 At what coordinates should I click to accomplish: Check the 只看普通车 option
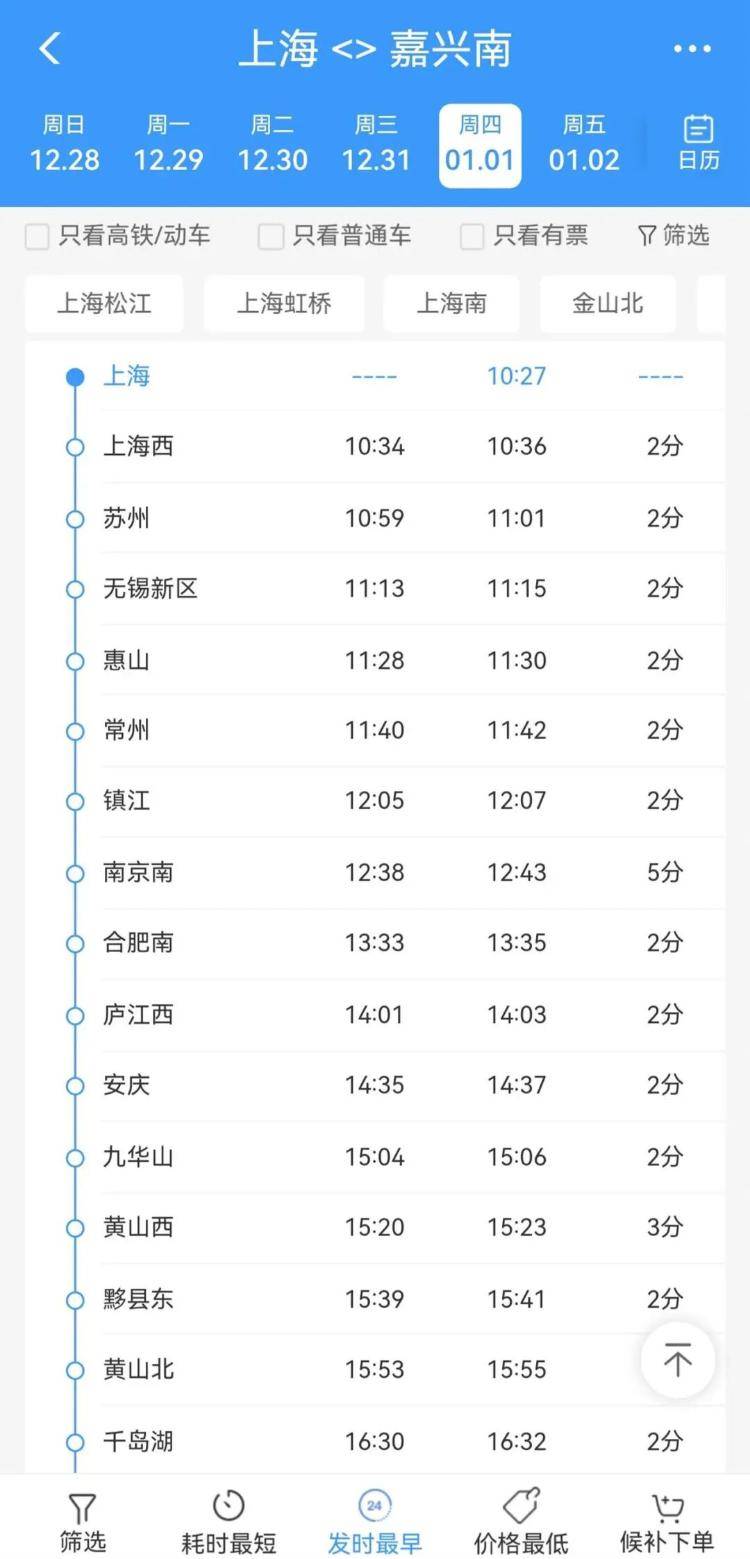point(270,237)
